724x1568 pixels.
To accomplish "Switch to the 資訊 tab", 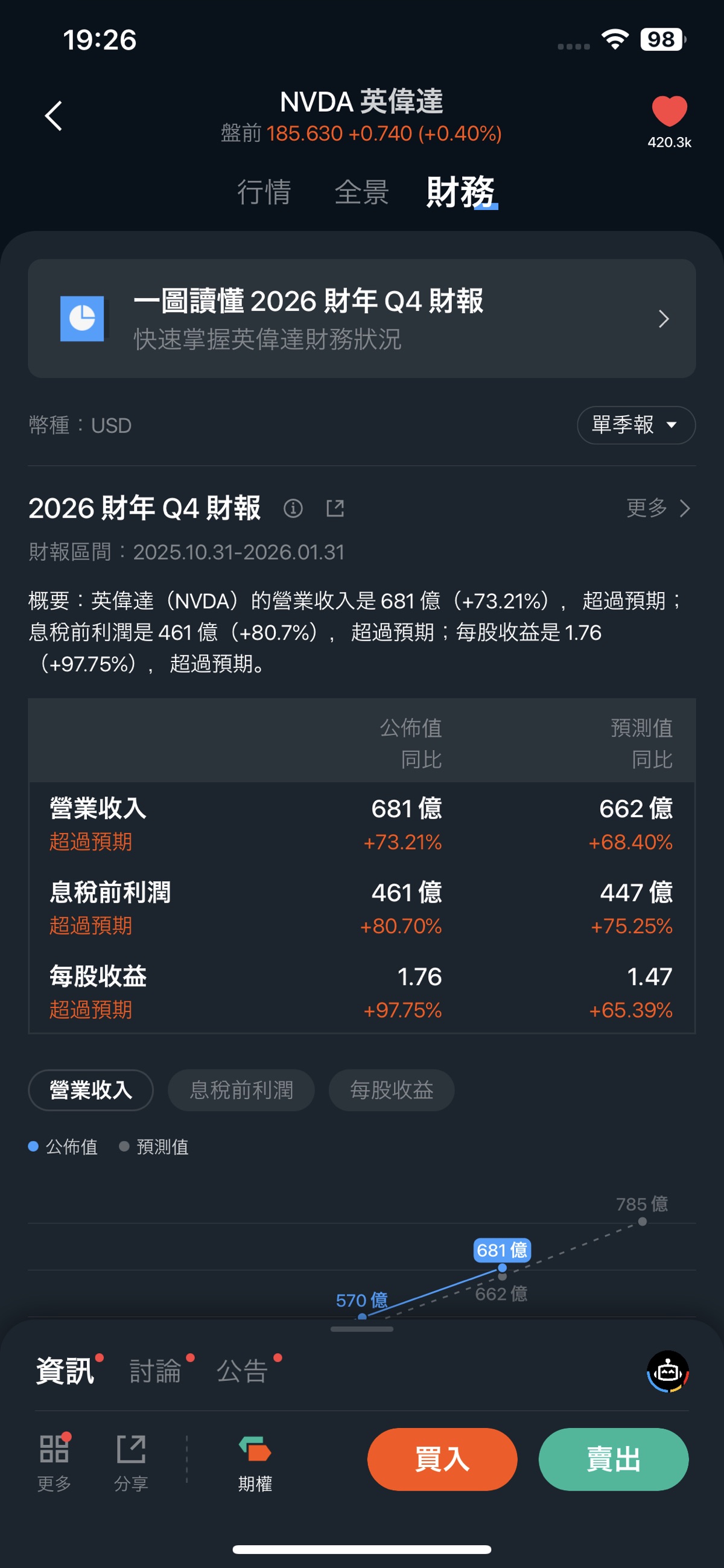I will click(x=65, y=1371).
